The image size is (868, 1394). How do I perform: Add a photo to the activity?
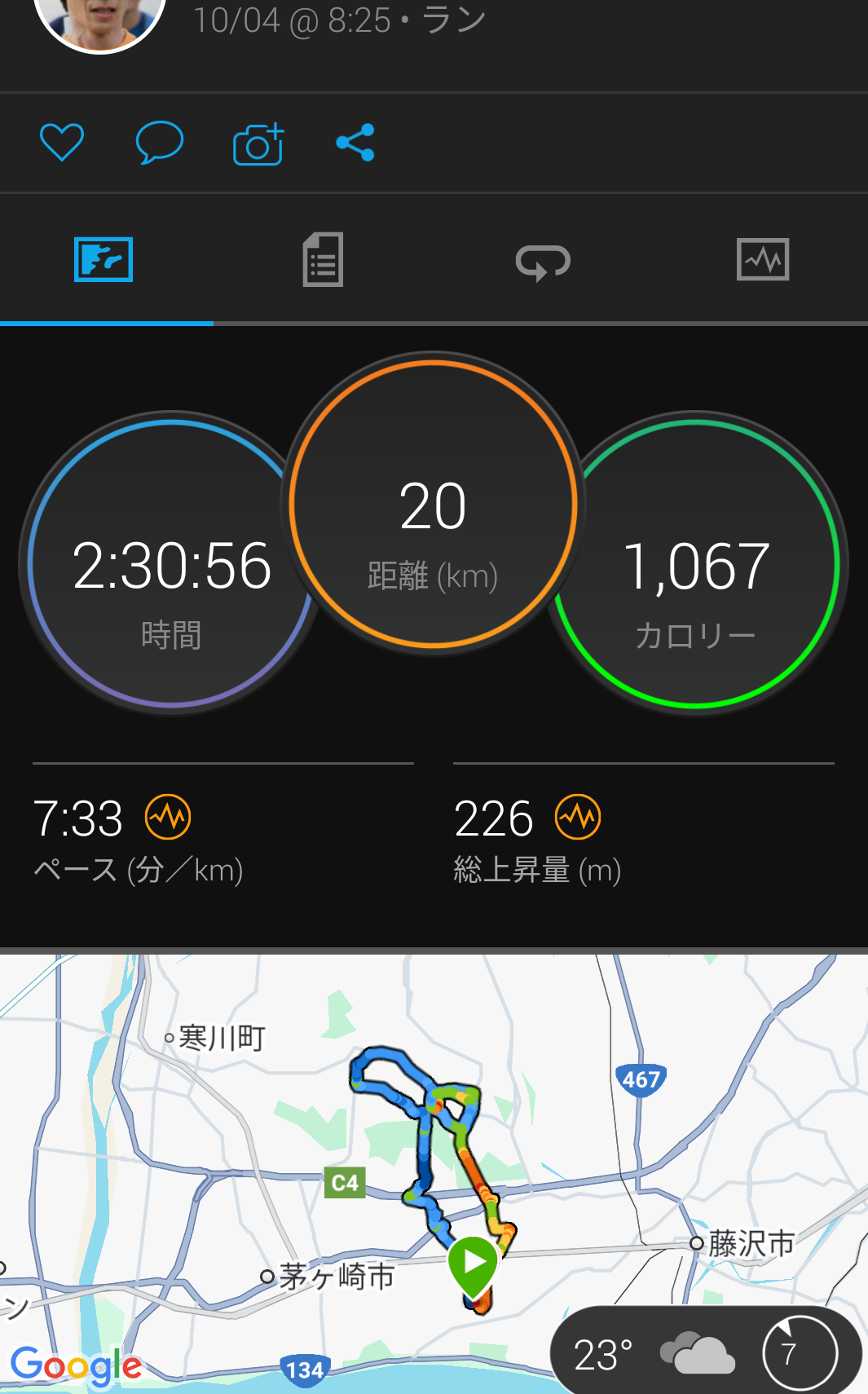tap(258, 144)
